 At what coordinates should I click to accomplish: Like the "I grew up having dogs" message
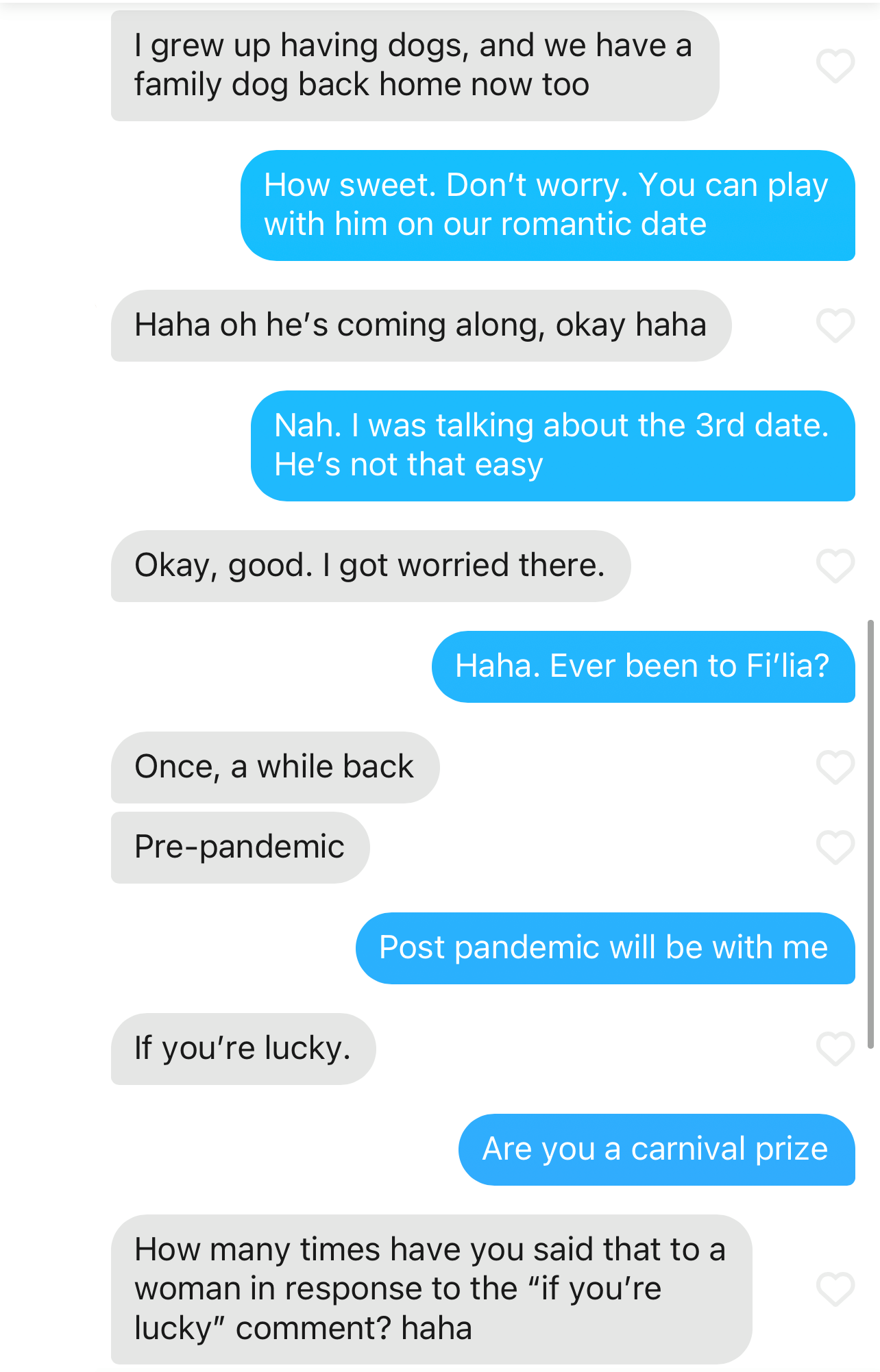coord(835,66)
